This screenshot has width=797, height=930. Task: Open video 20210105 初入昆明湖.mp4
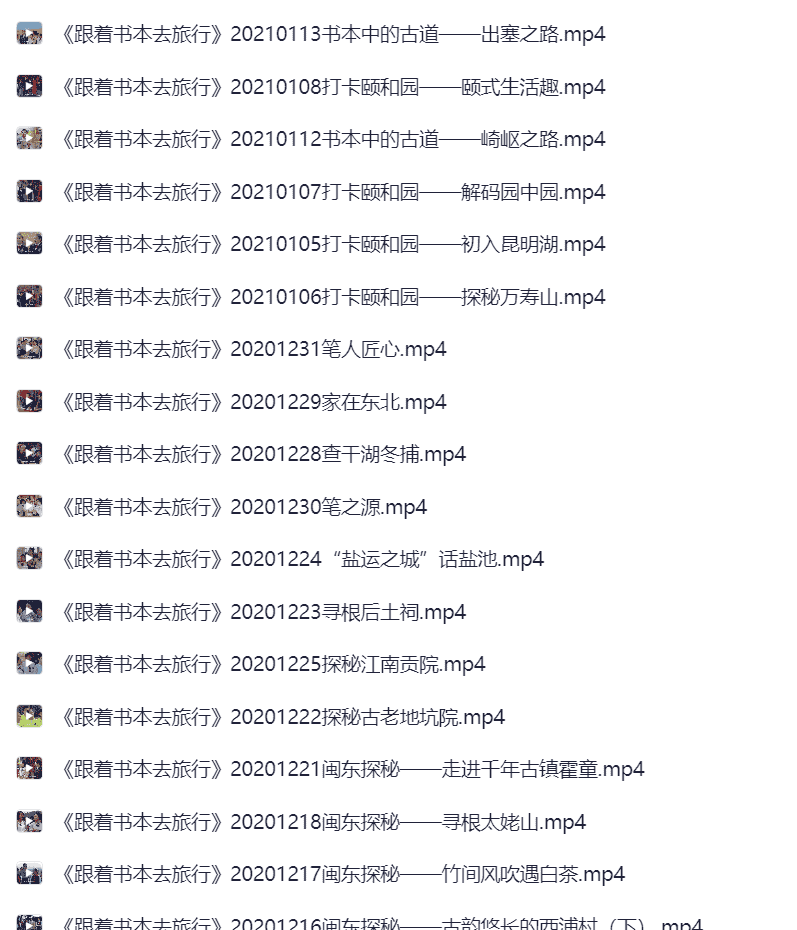pyautogui.click(x=332, y=245)
